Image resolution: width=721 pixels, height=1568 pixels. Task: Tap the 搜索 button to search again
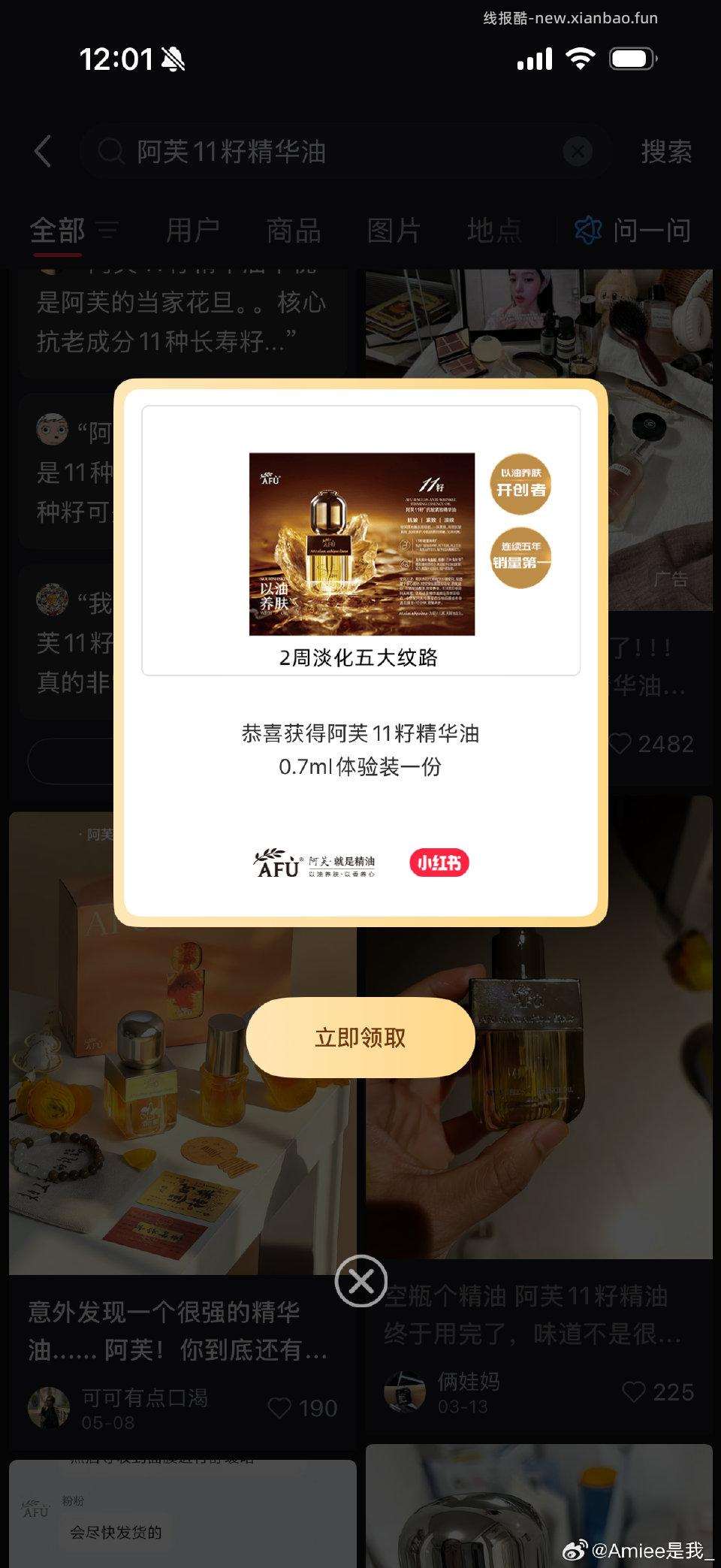(x=667, y=151)
